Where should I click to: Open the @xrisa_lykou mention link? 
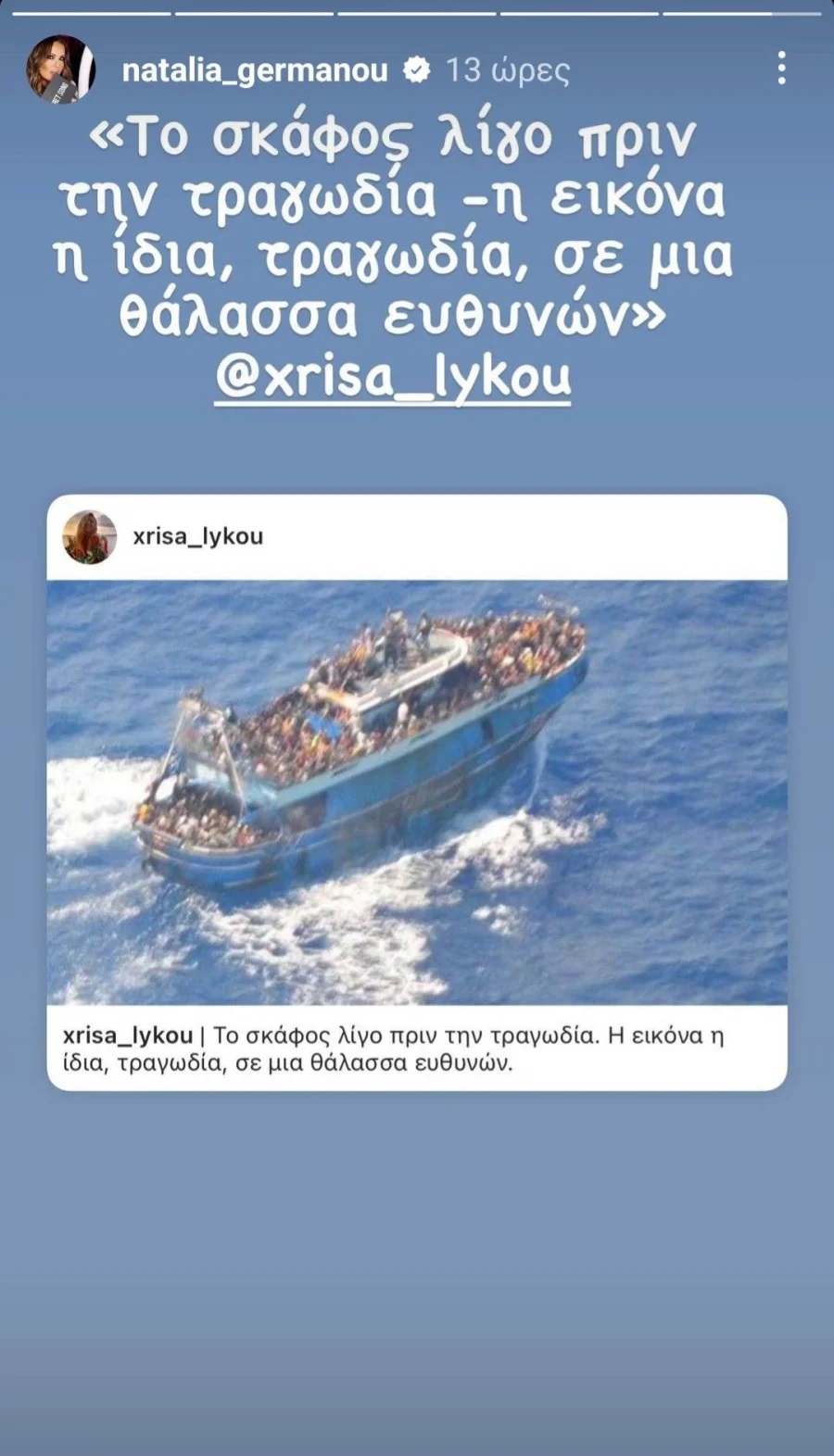393,377
